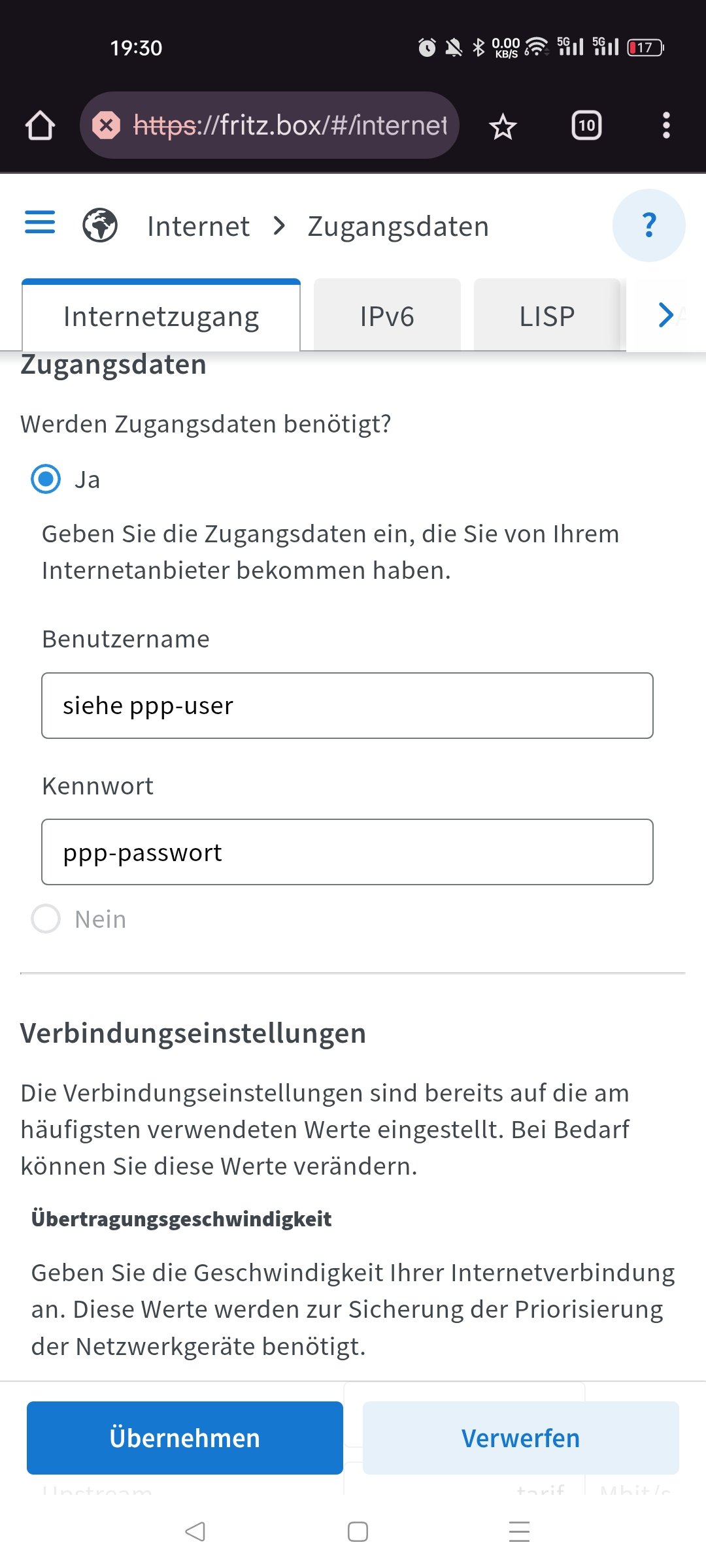Select the Internetzugang tab
The height and width of the screenshot is (1568, 706).
161,316
